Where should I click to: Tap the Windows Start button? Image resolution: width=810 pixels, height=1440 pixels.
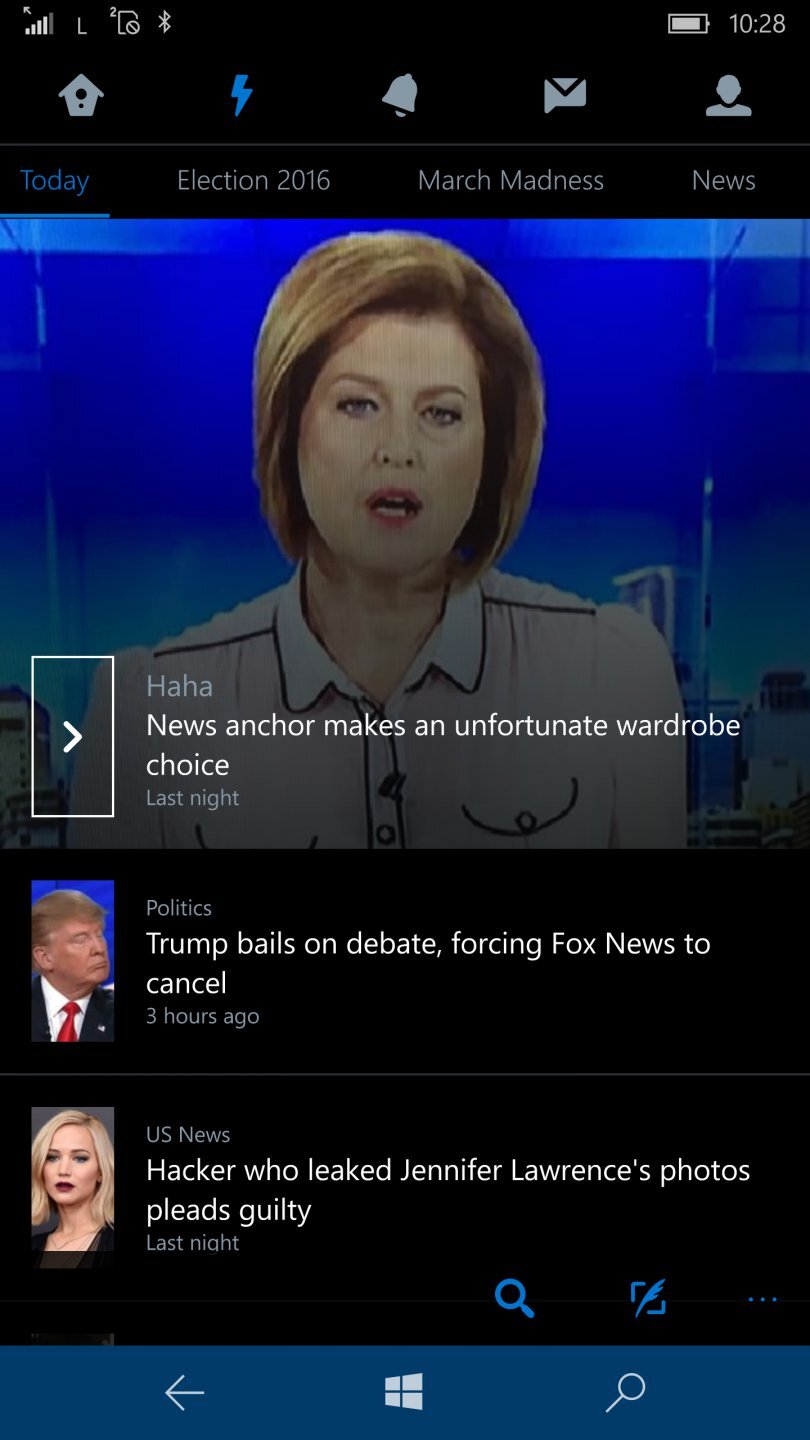pos(404,1392)
